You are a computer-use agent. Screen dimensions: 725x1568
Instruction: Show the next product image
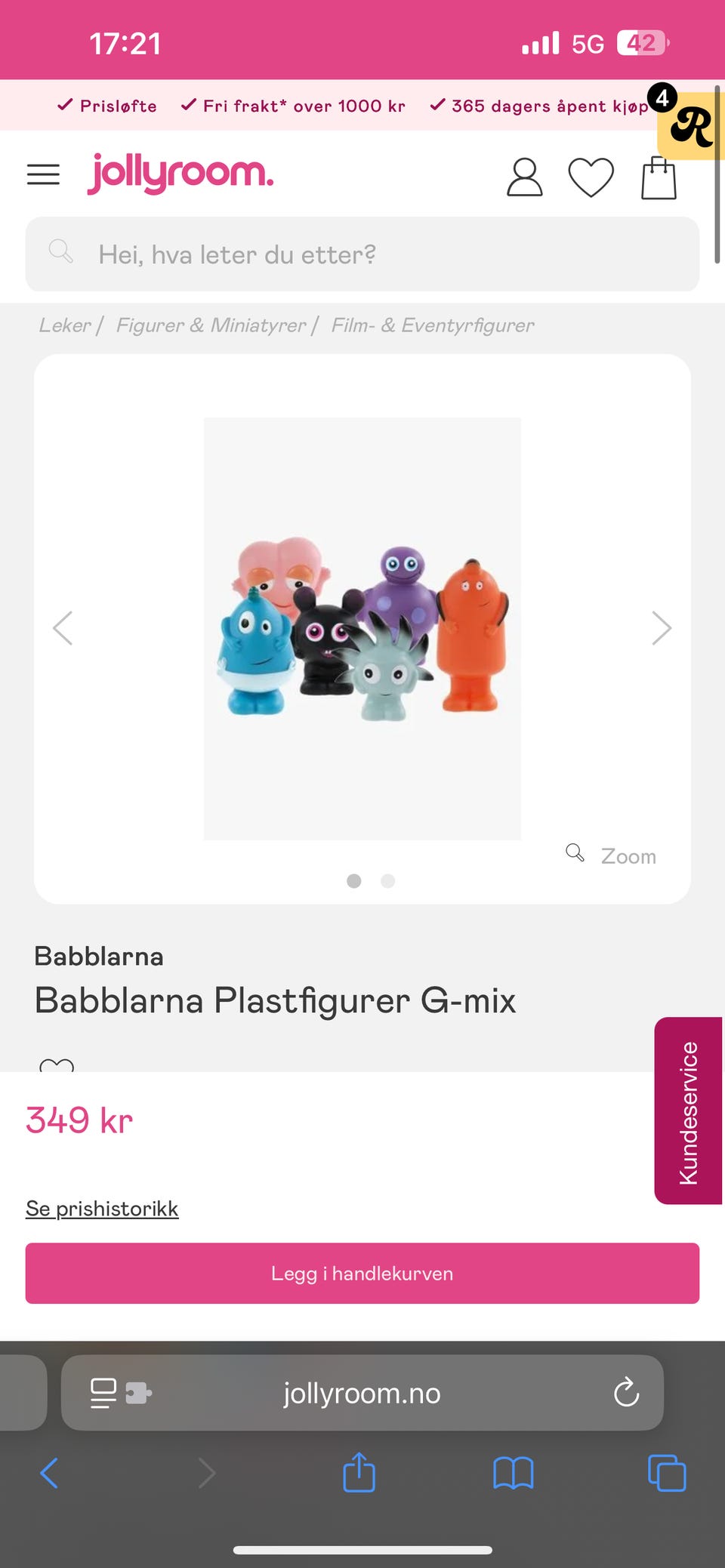coord(662,627)
